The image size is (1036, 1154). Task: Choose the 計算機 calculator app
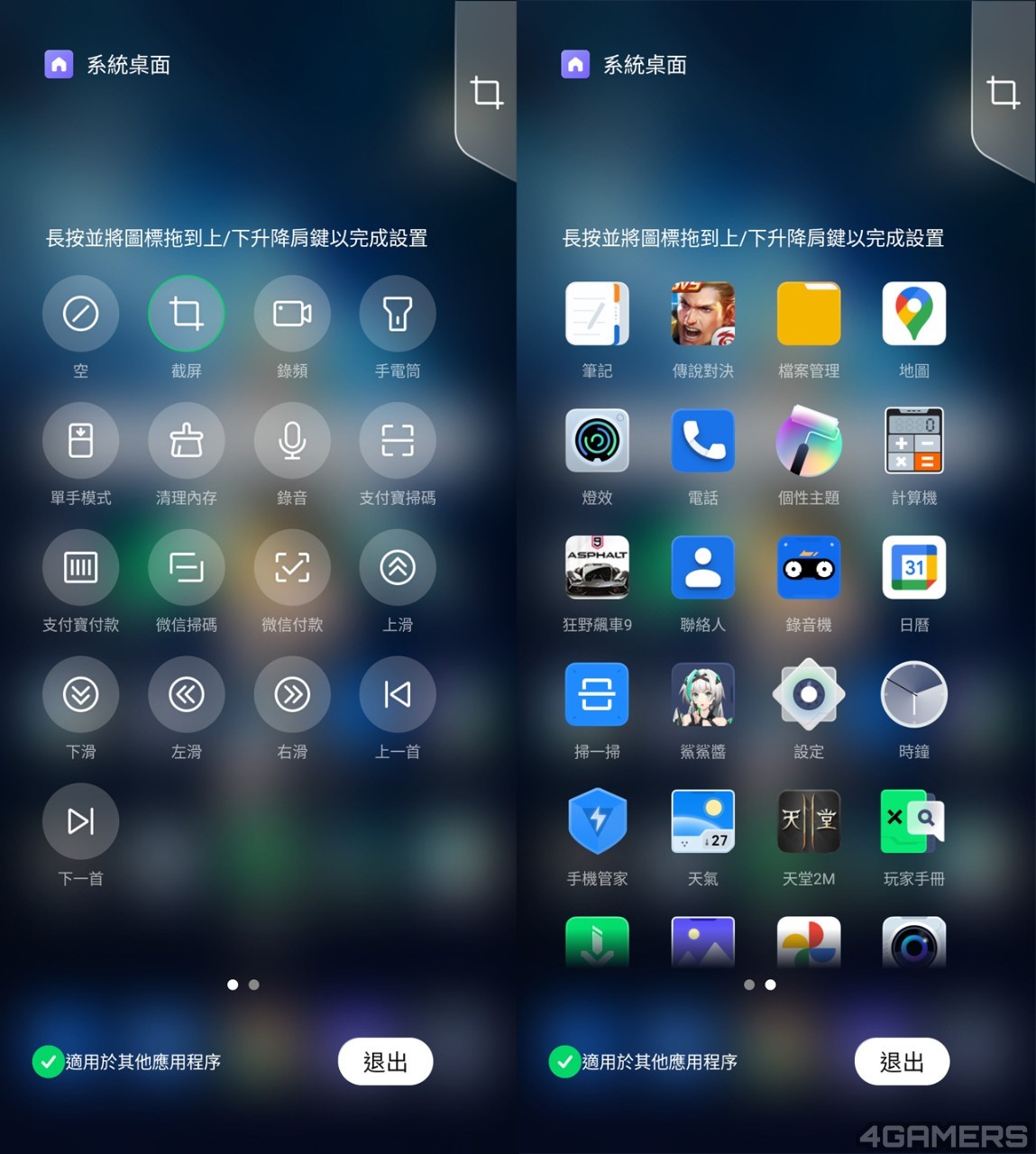[x=914, y=441]
